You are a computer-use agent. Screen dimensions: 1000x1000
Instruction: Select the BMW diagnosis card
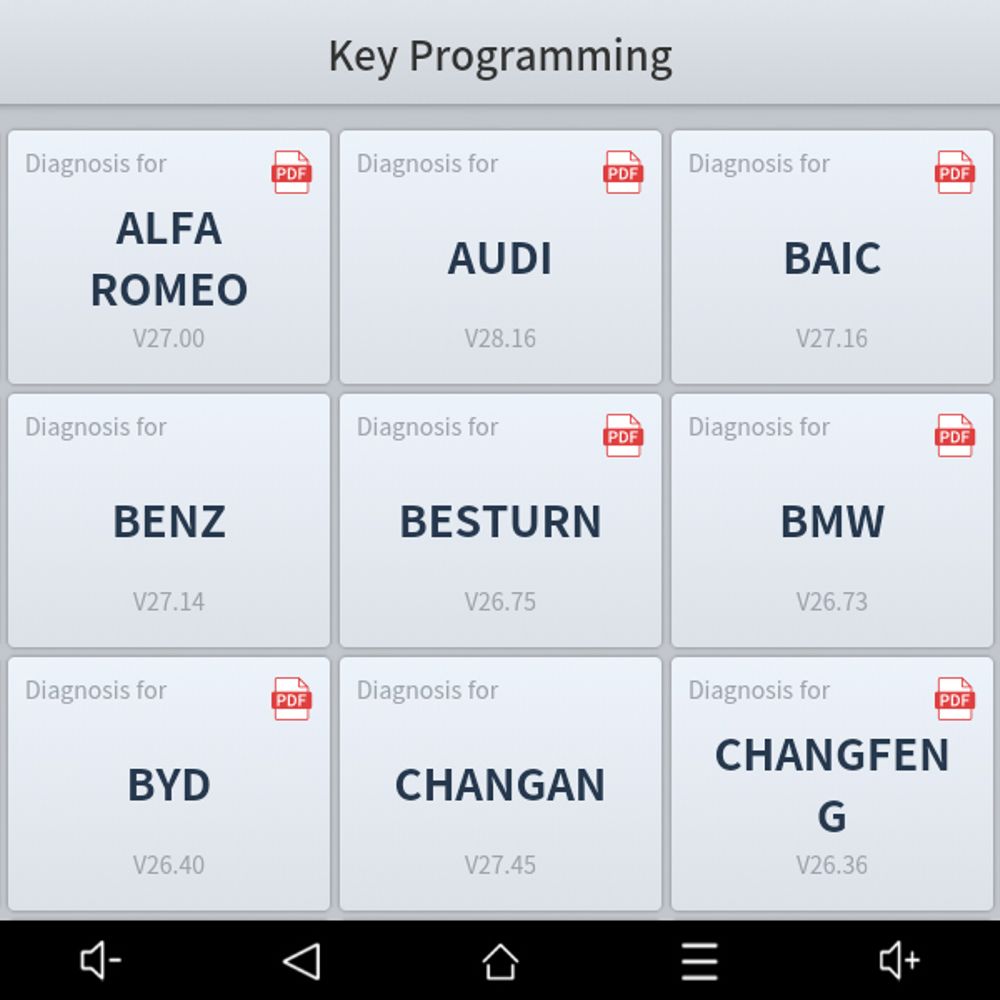tap(831, 521)
